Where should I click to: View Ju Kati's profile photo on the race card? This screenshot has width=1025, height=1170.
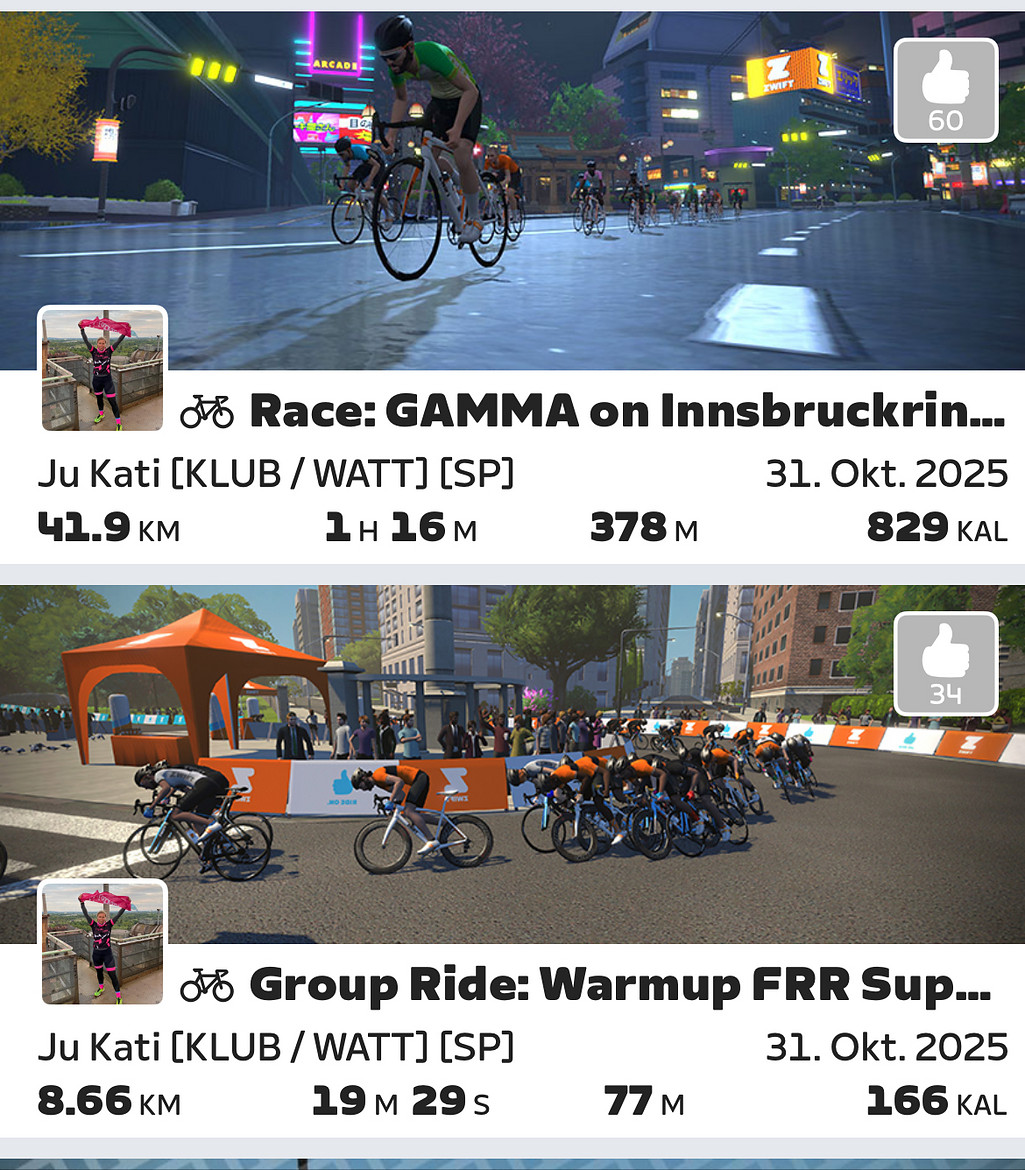click(x=102, y=370)
